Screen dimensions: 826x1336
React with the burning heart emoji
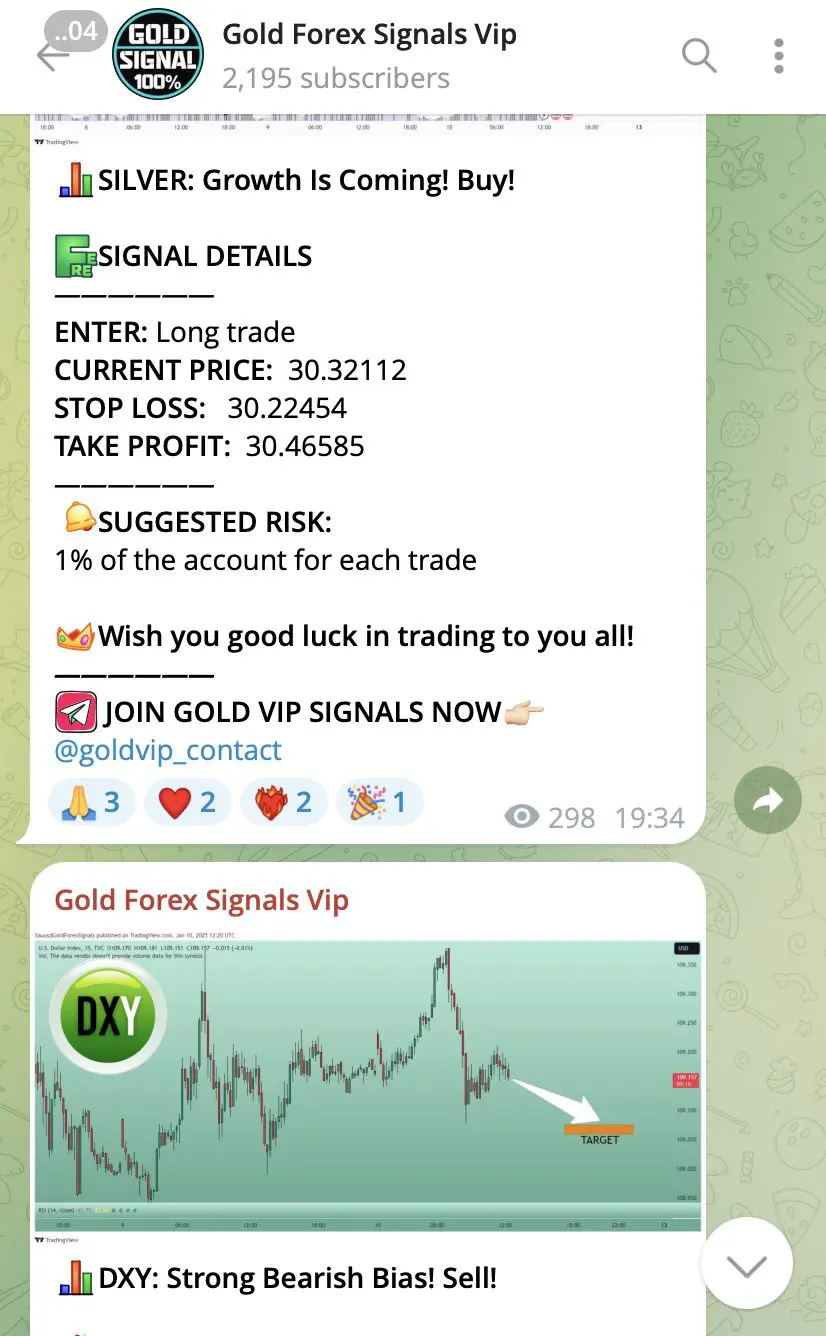[x=283, y=802]
